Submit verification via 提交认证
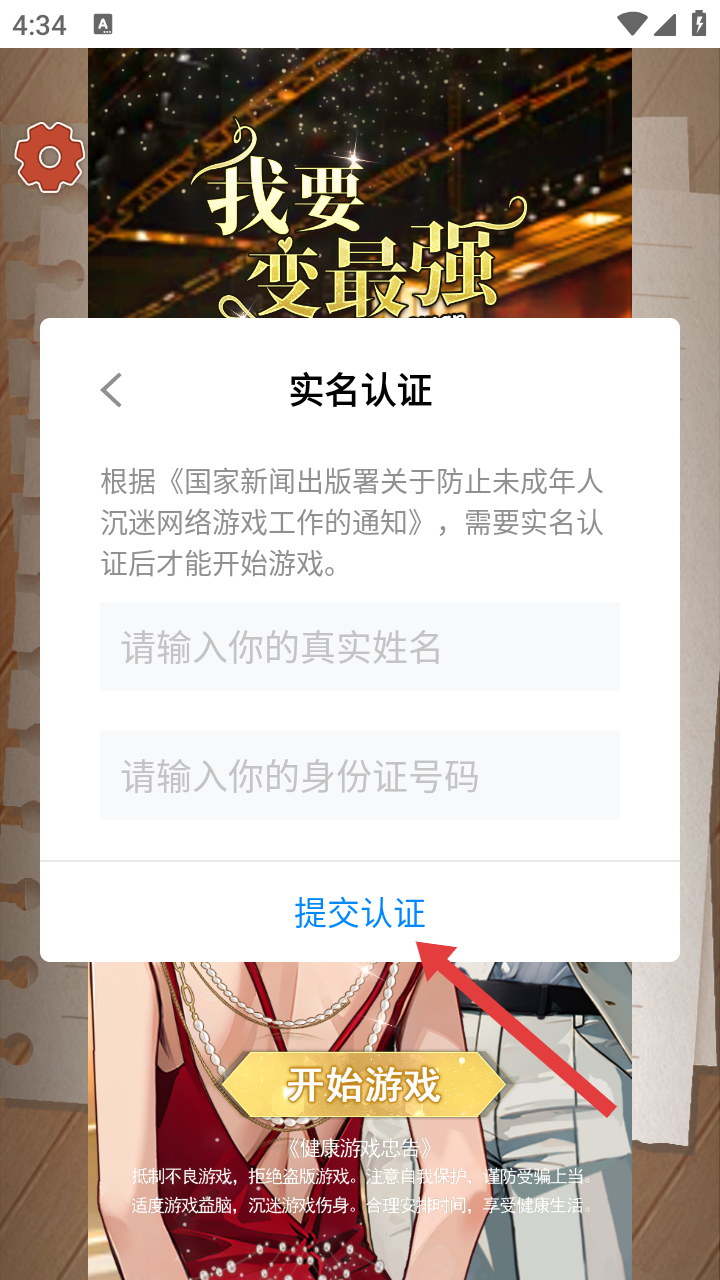720x1280 pixels. click(360, 912)
